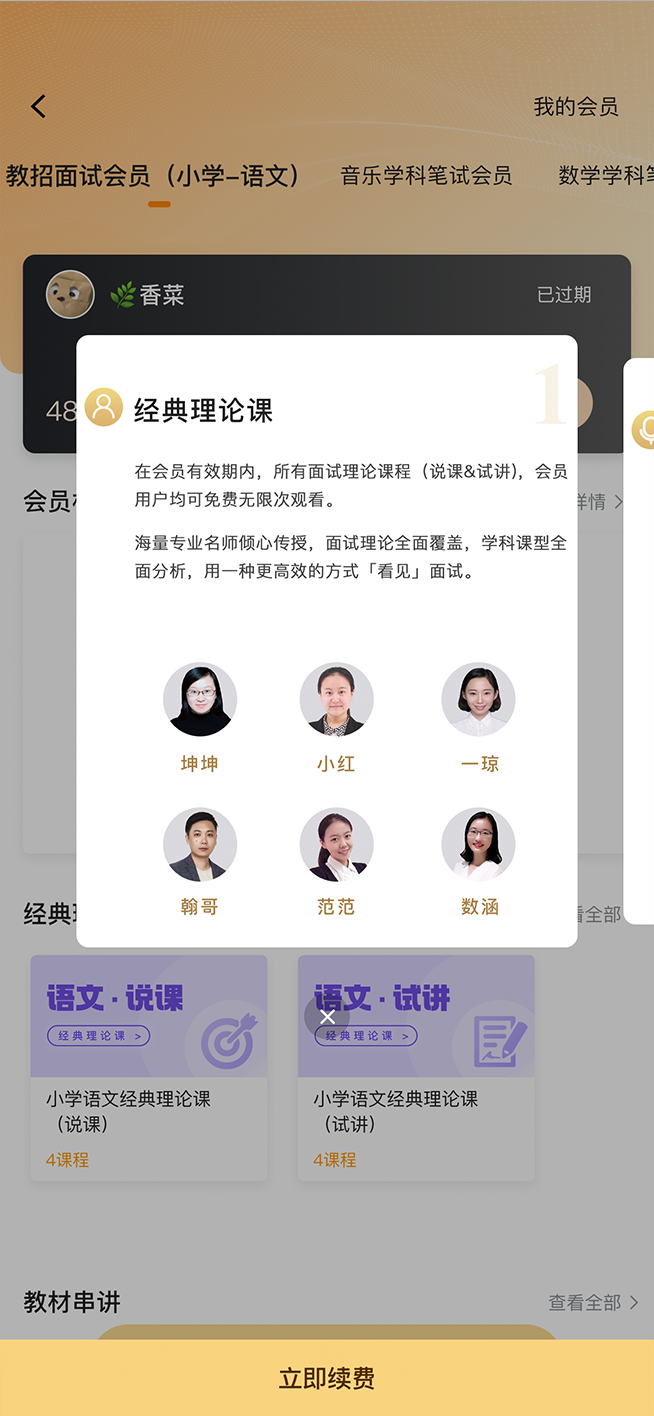This screenshot has height=1416, width=654.
Task: Open 小学语文经典理论课（试讲）card
Action: point(416,1110)
